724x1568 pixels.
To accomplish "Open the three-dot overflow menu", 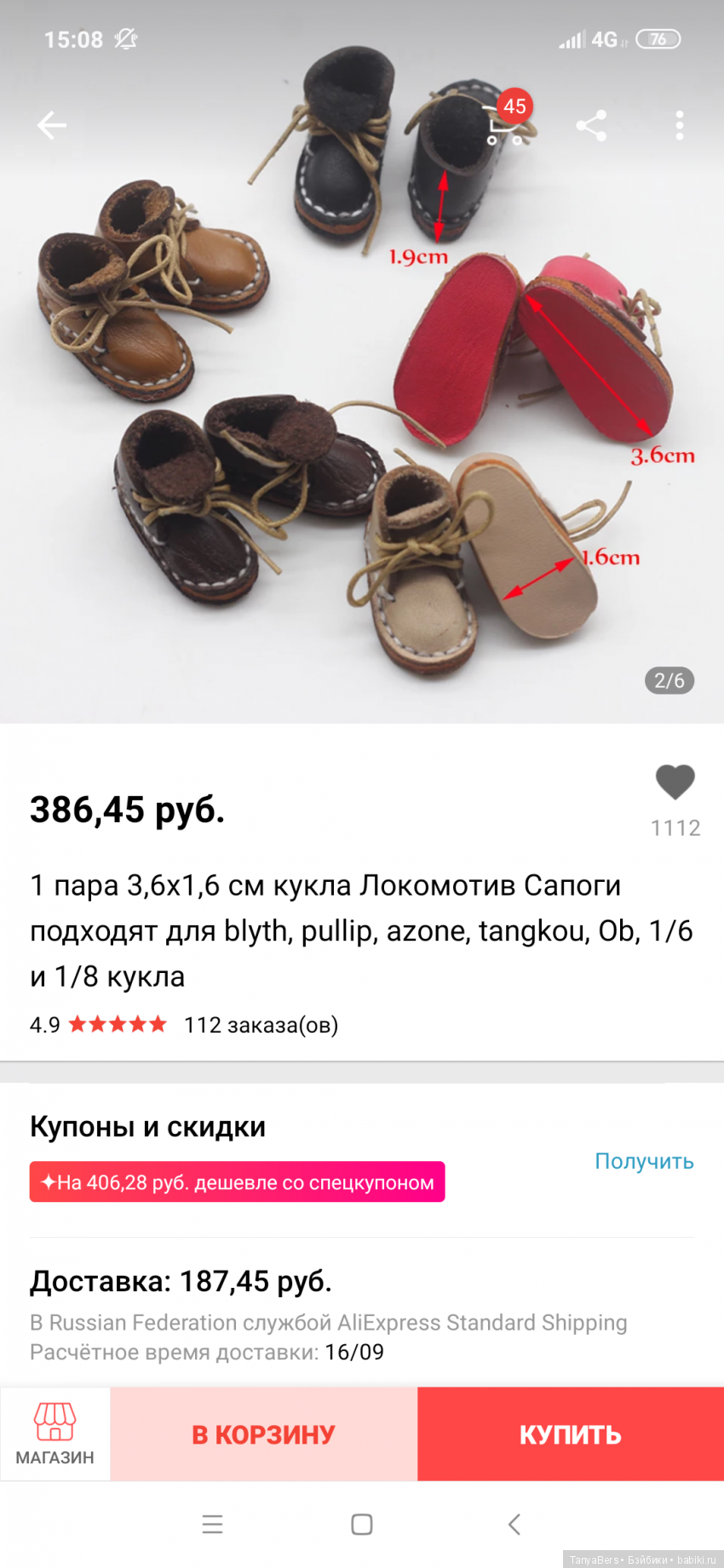I will (679, 125).
